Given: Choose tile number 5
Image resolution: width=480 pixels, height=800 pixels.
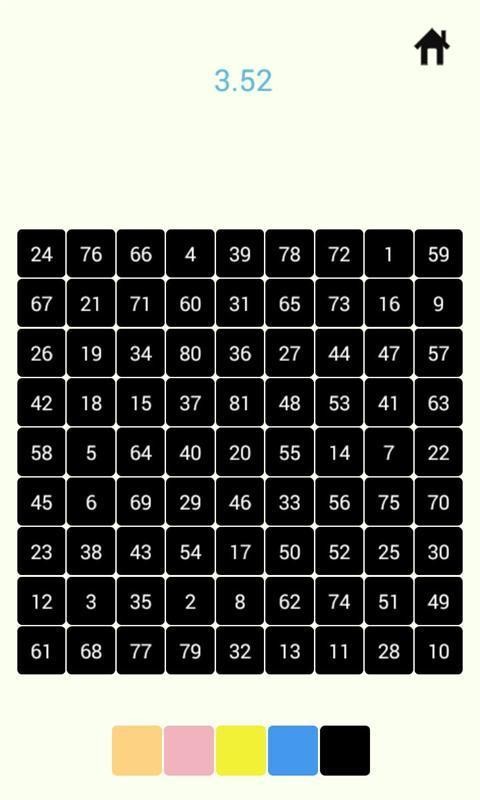Looking at the screenshot, I should click(91, 452).
